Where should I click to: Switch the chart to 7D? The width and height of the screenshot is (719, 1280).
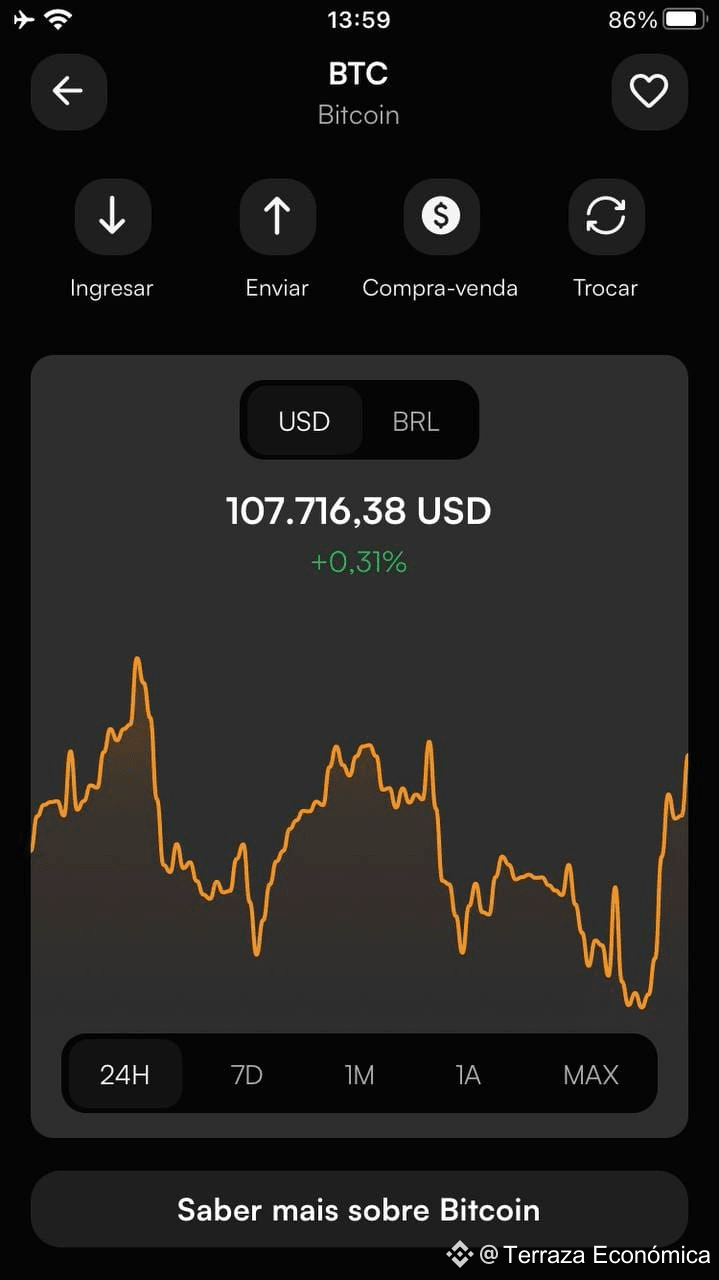(x=246, y=1075)
